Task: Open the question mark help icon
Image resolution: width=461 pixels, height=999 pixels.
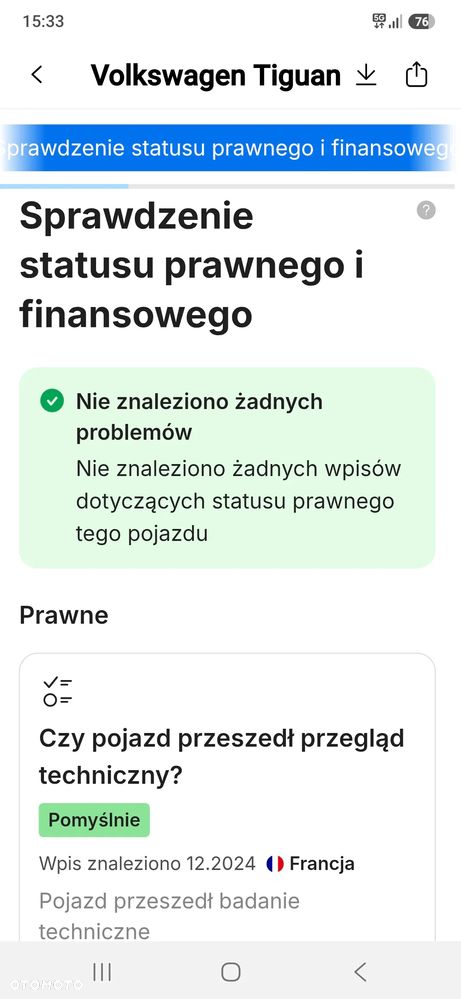Action: 426,210
